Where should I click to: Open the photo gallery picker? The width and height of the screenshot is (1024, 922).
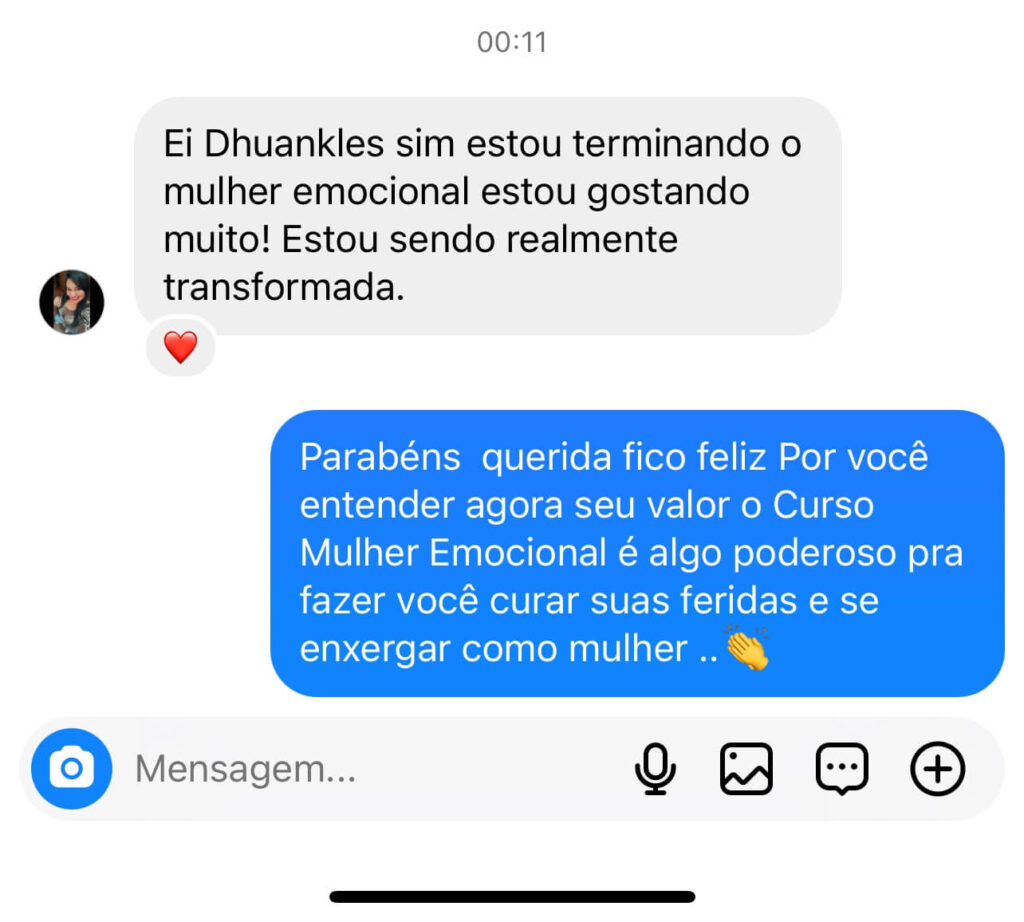746,769
